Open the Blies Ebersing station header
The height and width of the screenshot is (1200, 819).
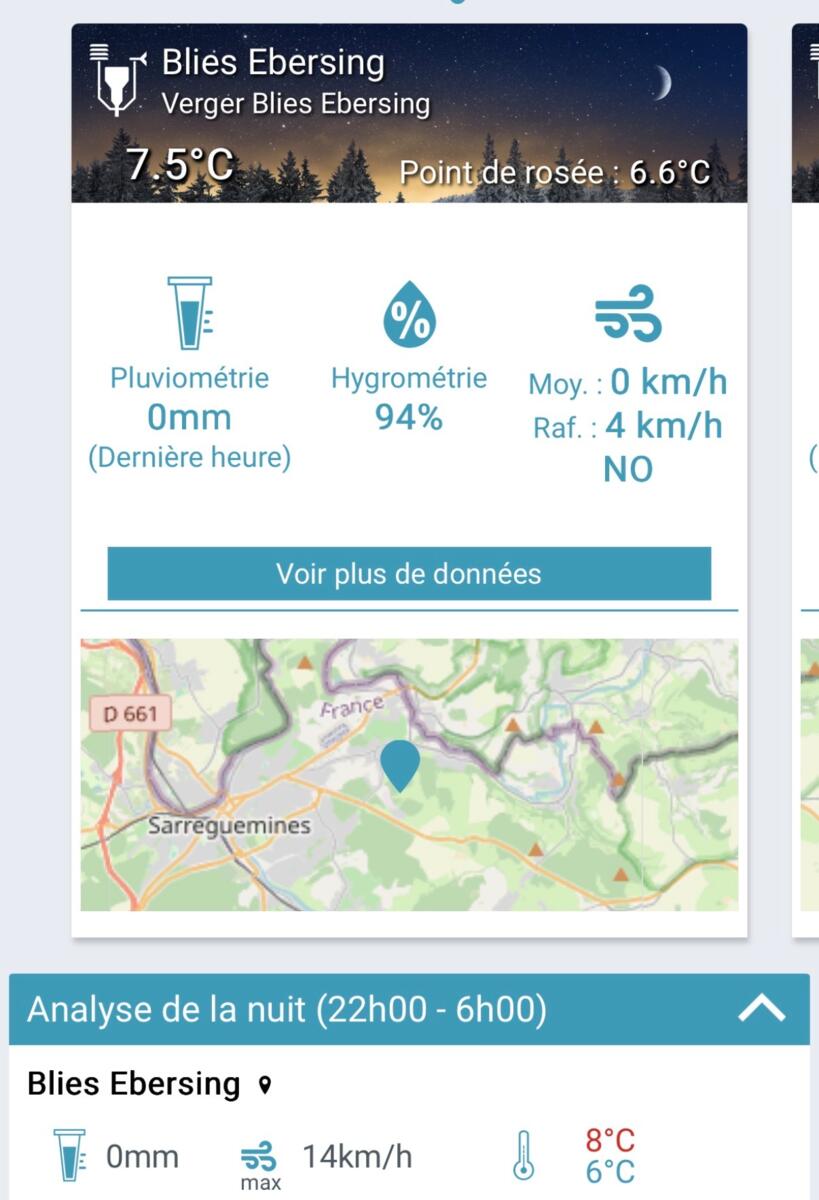(x=409, y=113)
